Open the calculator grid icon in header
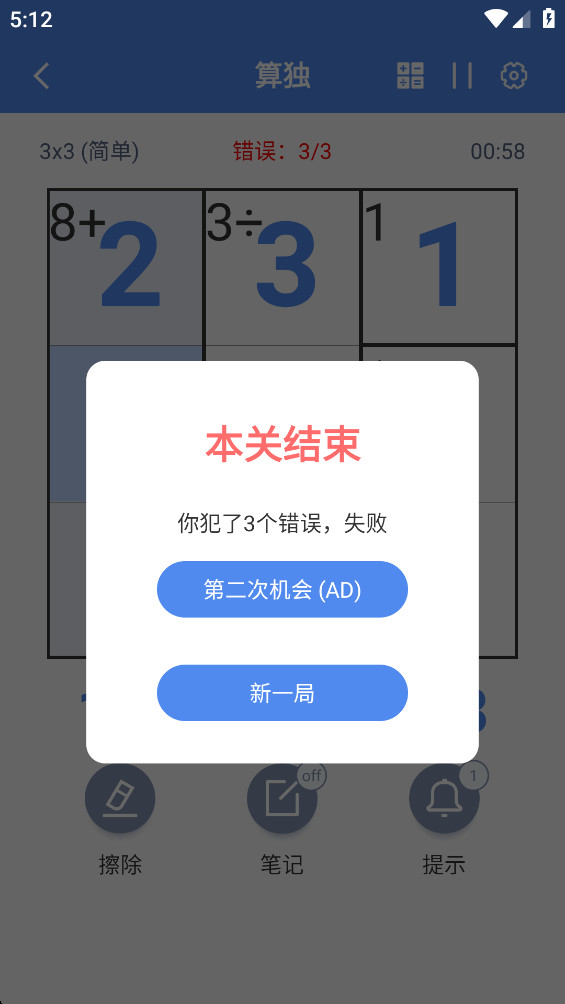Screen dimensions: 565x1004 [x=410, y=76]
